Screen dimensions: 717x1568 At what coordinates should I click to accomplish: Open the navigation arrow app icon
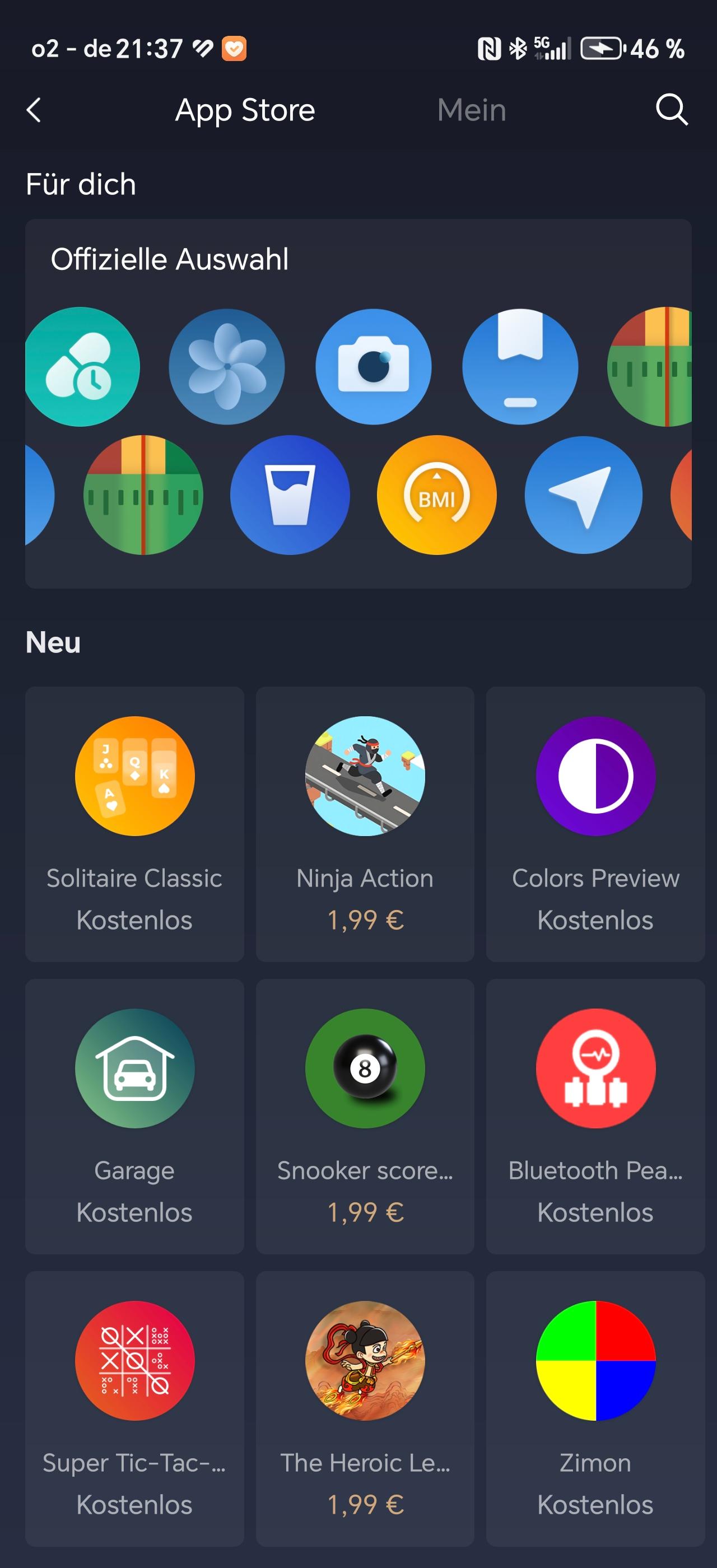(x=584, y=495)
